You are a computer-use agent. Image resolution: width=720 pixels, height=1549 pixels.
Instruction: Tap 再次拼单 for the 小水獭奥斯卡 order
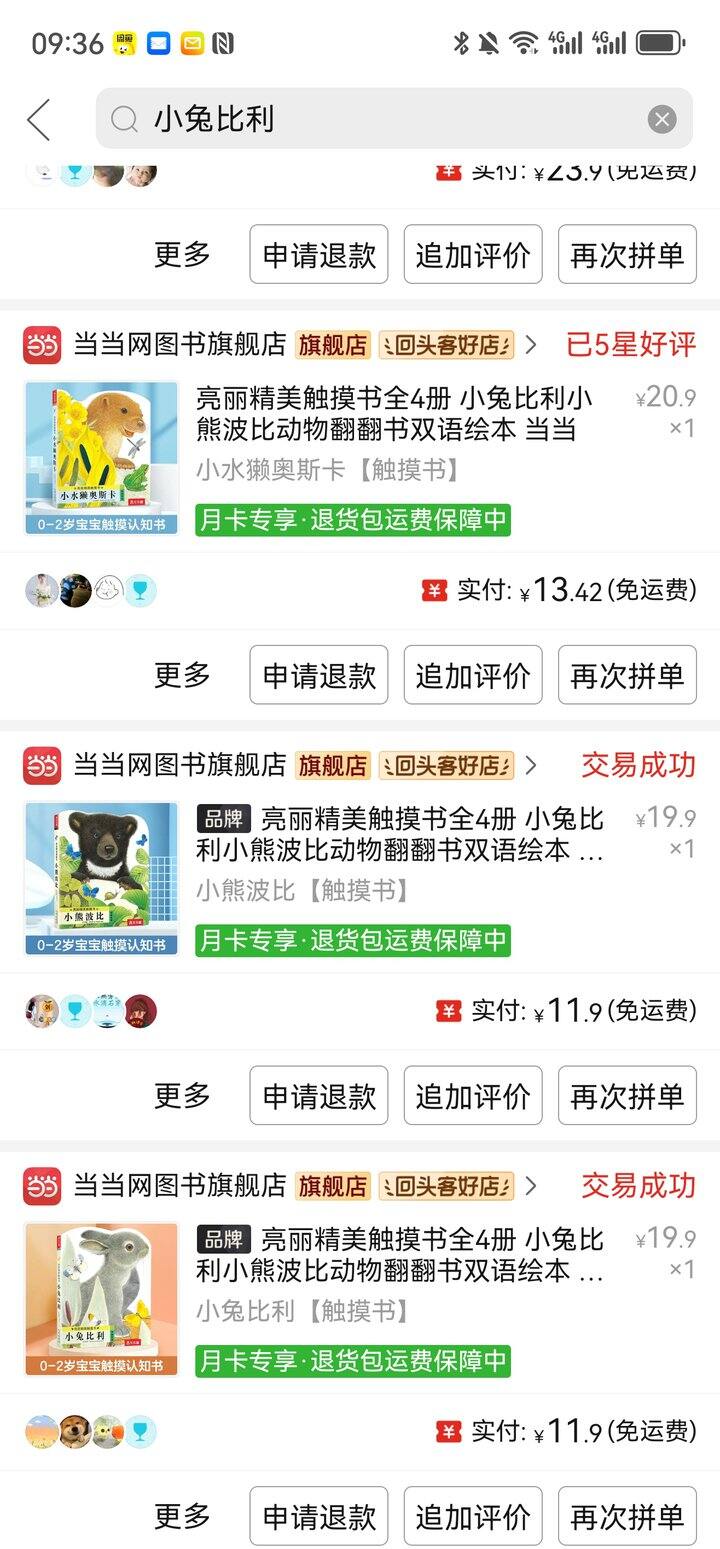coord(627,675)
